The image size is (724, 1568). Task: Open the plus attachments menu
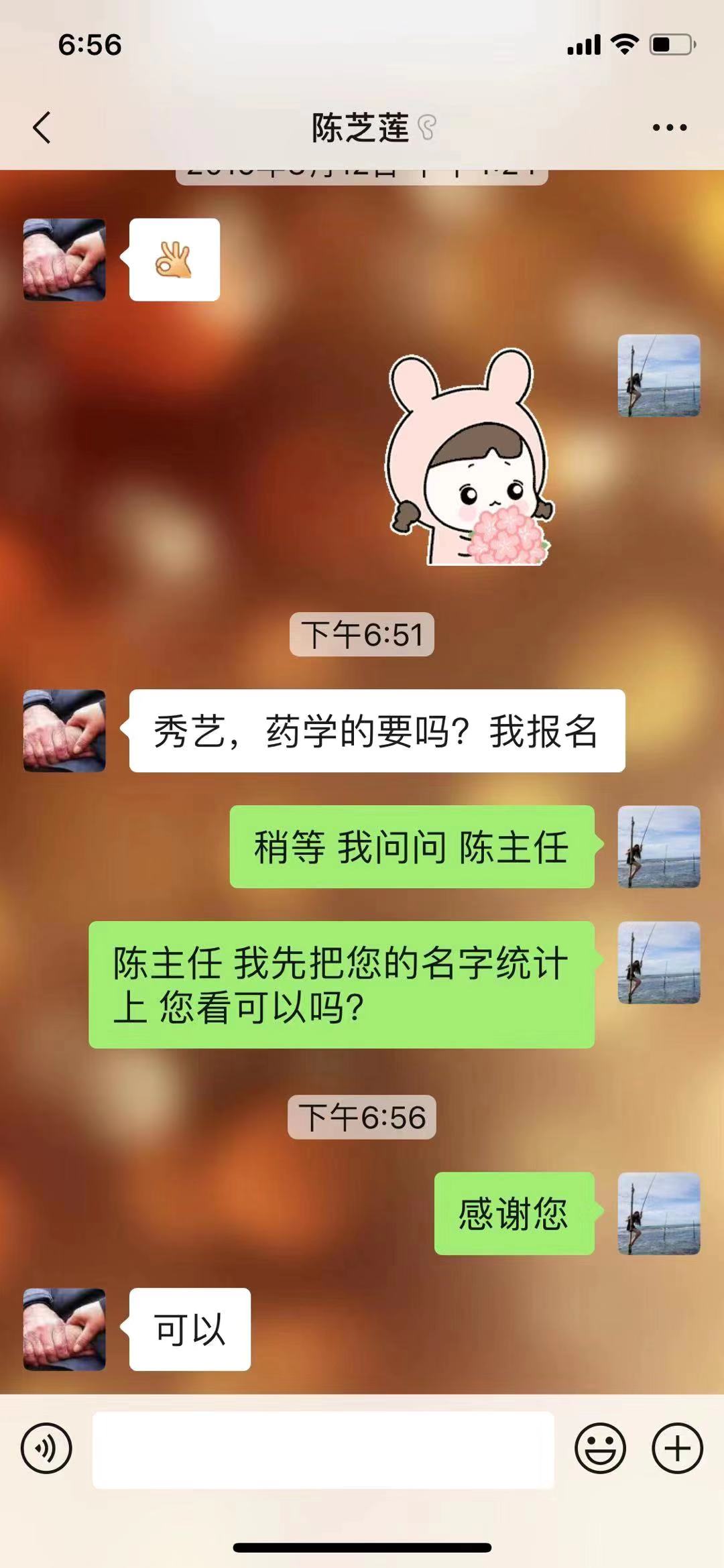click(677, 1448)
